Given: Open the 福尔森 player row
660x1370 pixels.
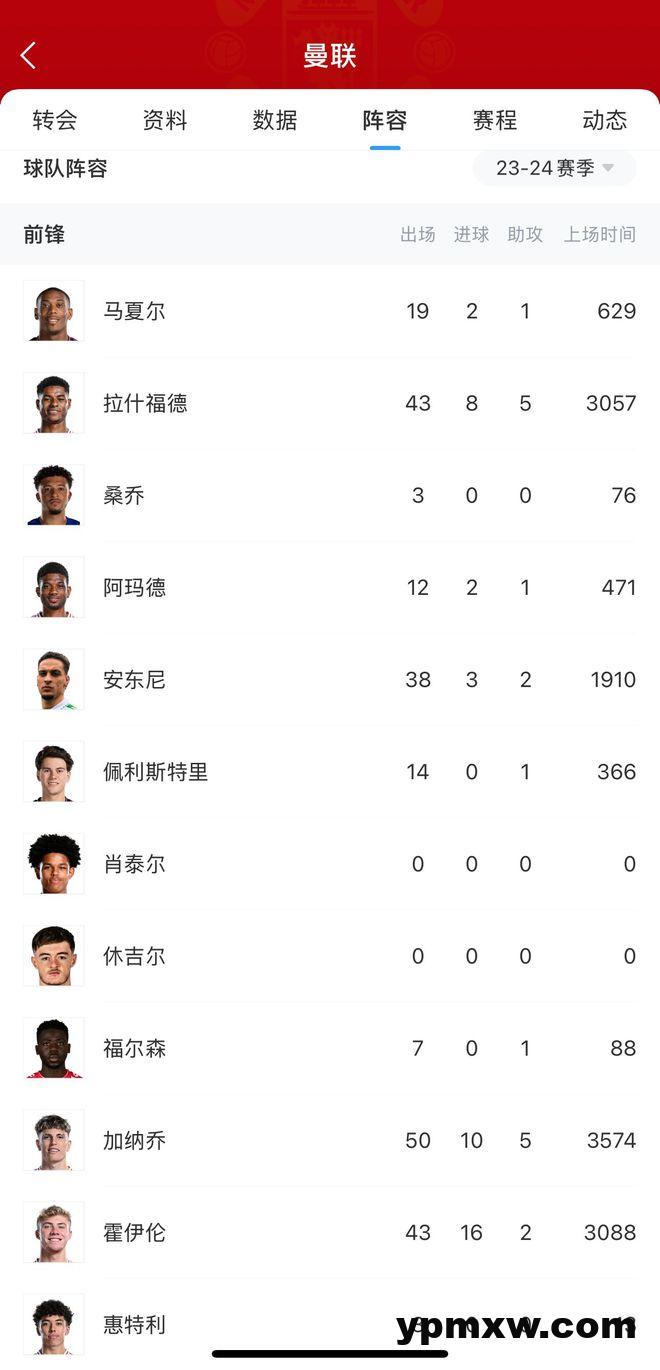Looking at the screenshot, I should (x=134, y=1048).
